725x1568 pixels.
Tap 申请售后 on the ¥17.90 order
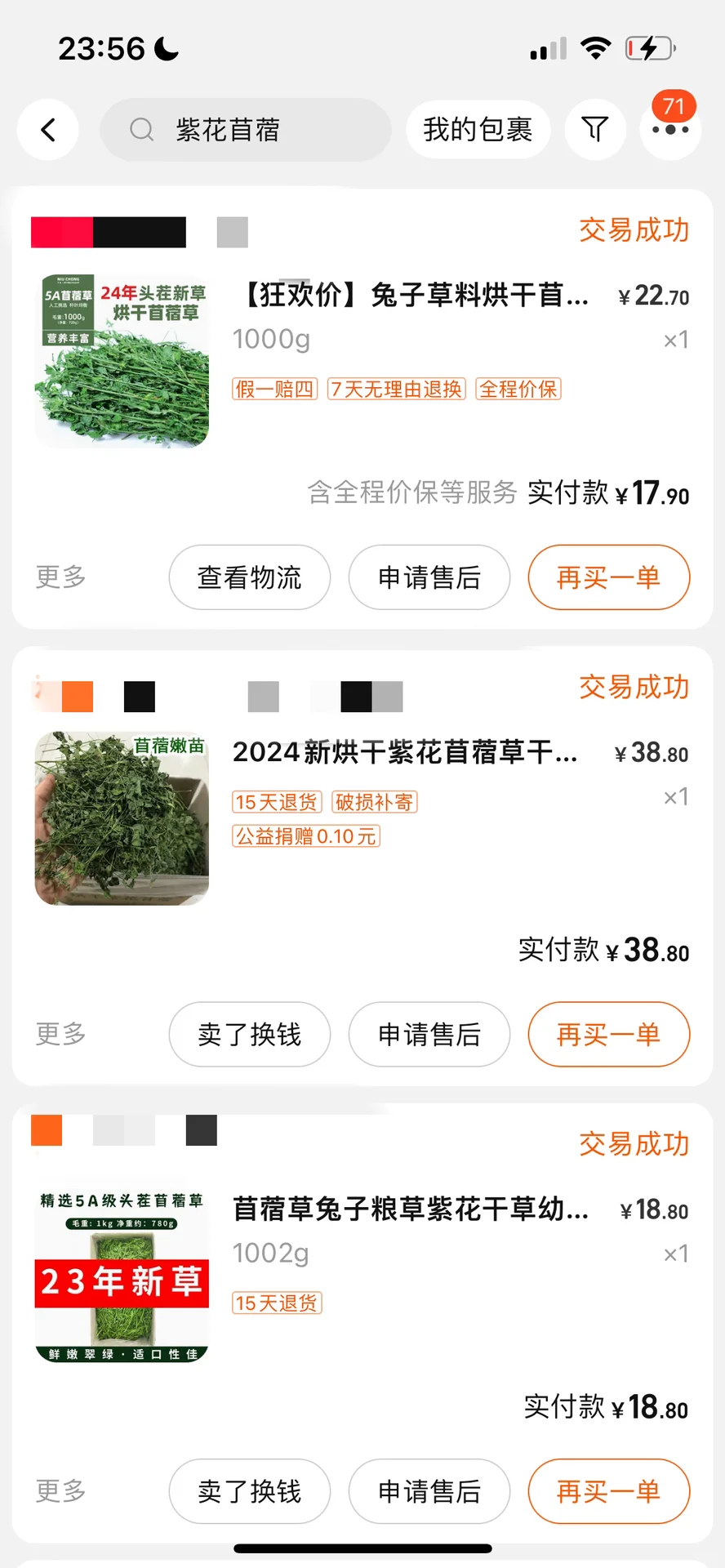point(429,577)
